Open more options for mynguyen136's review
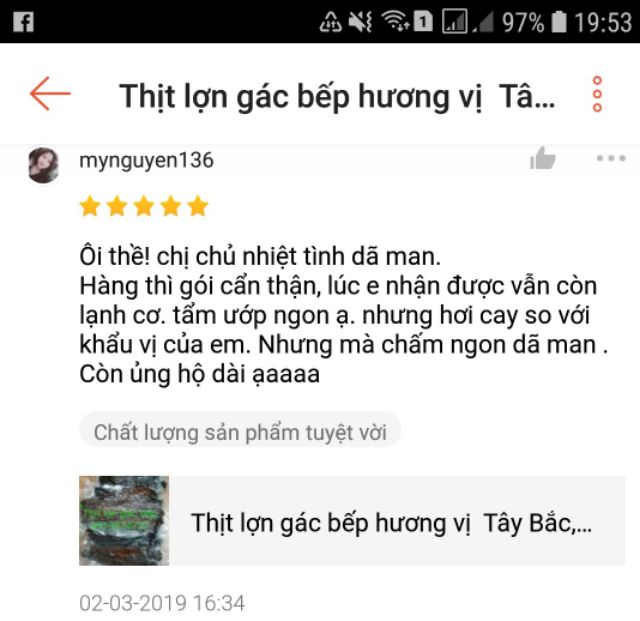640x621 pixels. click(x=610, y=158)
